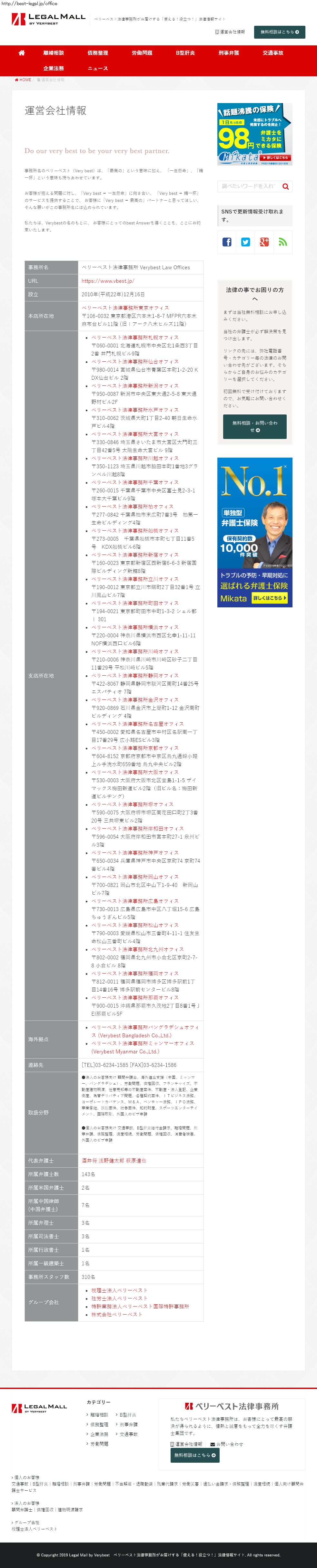Image resolution: width=317 pixels, height=1568 pixels.
Task: Open the https://www.vbest.jp/ link
Action: coord(107,281)
